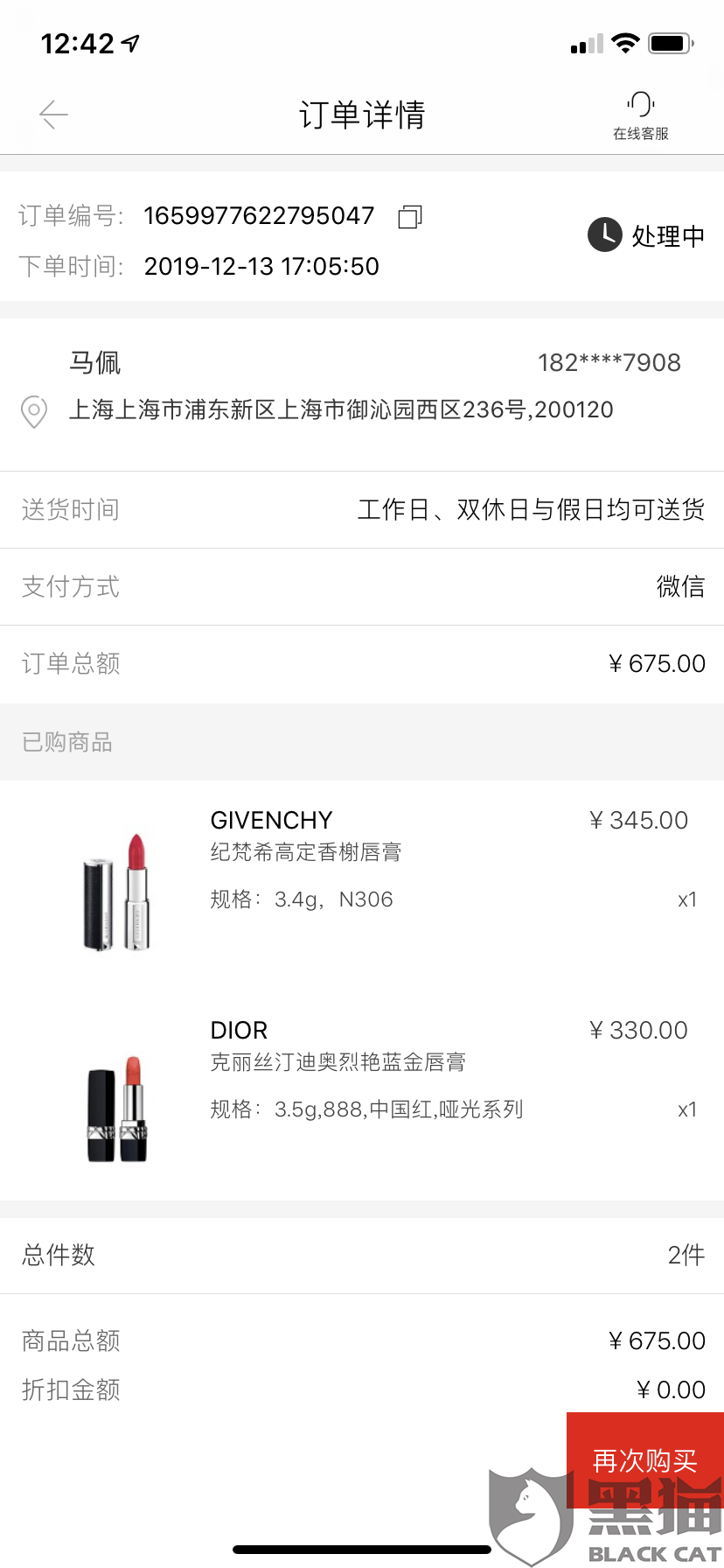Contact online customer service (在线客服)
The image size is (724, 1568).
640,115
